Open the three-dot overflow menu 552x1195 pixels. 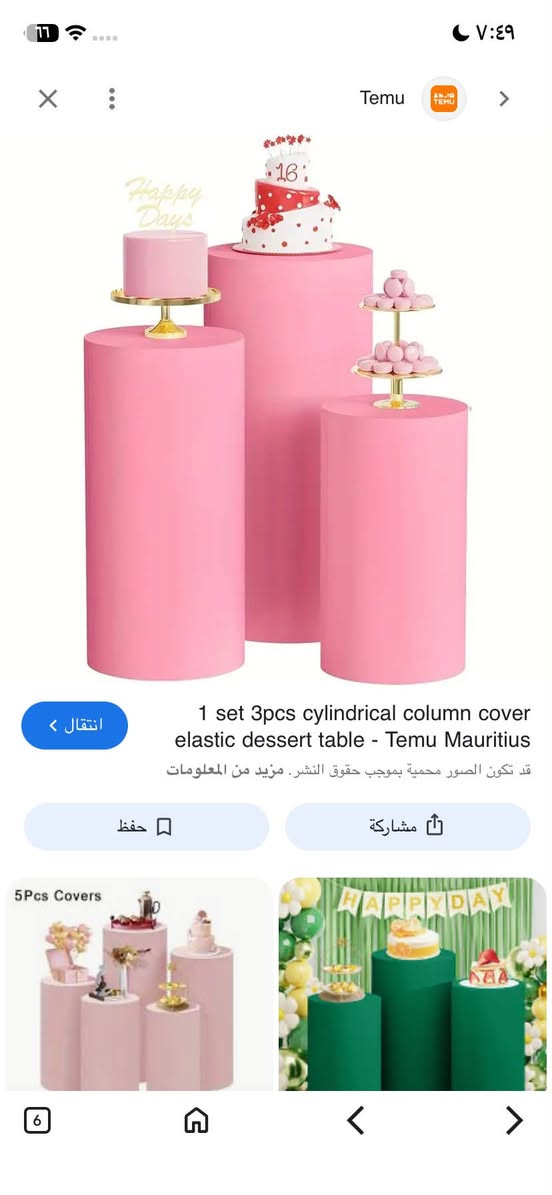[112, 98]
